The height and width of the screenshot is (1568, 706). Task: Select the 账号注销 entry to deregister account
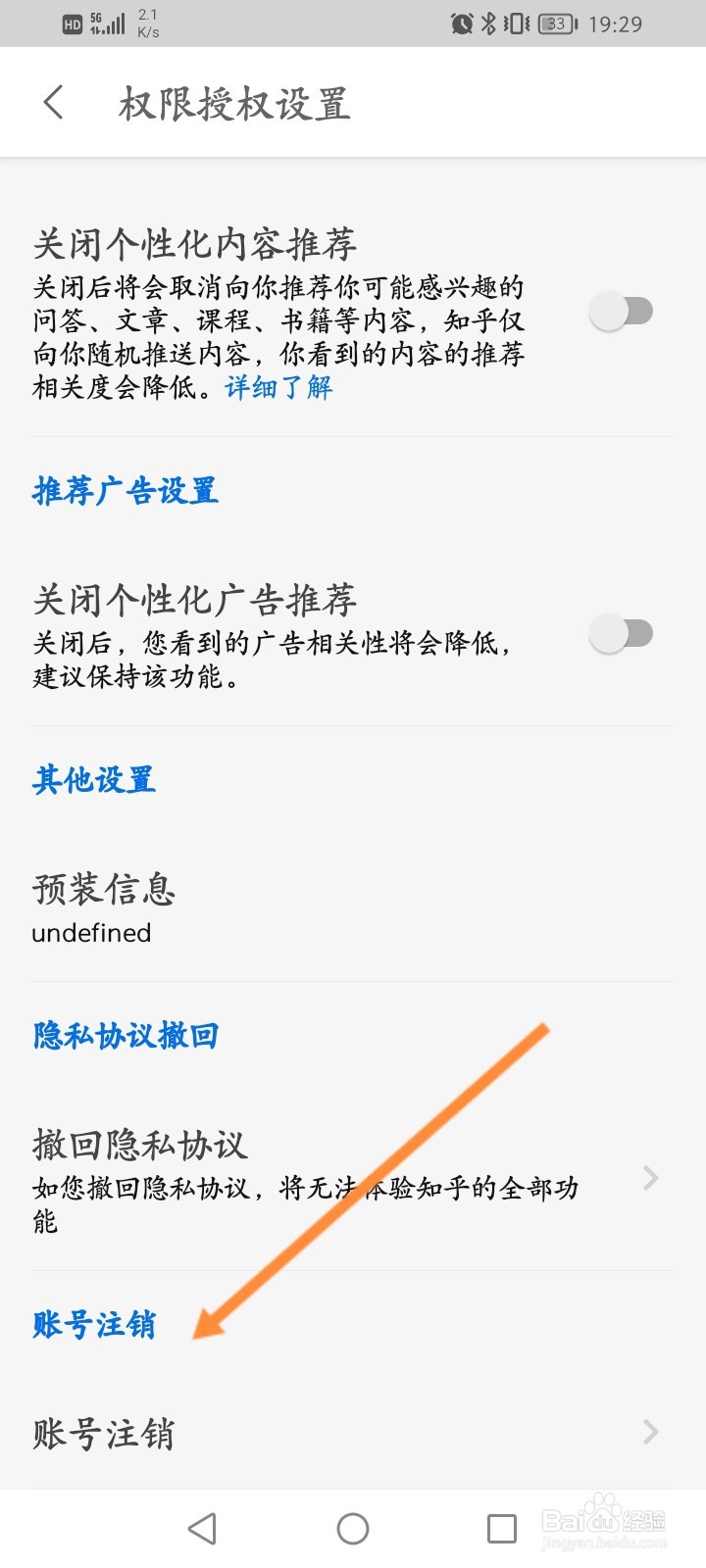[102, 1433]
